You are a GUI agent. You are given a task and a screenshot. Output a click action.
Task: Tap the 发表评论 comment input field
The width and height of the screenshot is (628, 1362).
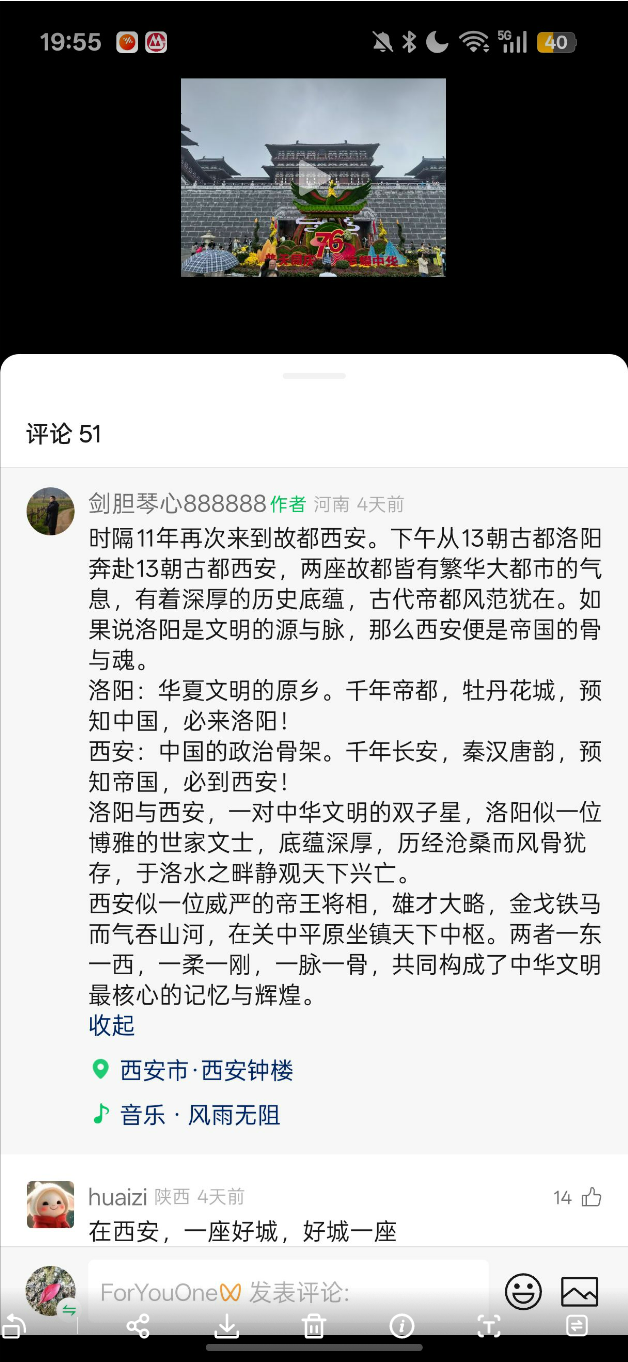click(x=288, y=1292)
